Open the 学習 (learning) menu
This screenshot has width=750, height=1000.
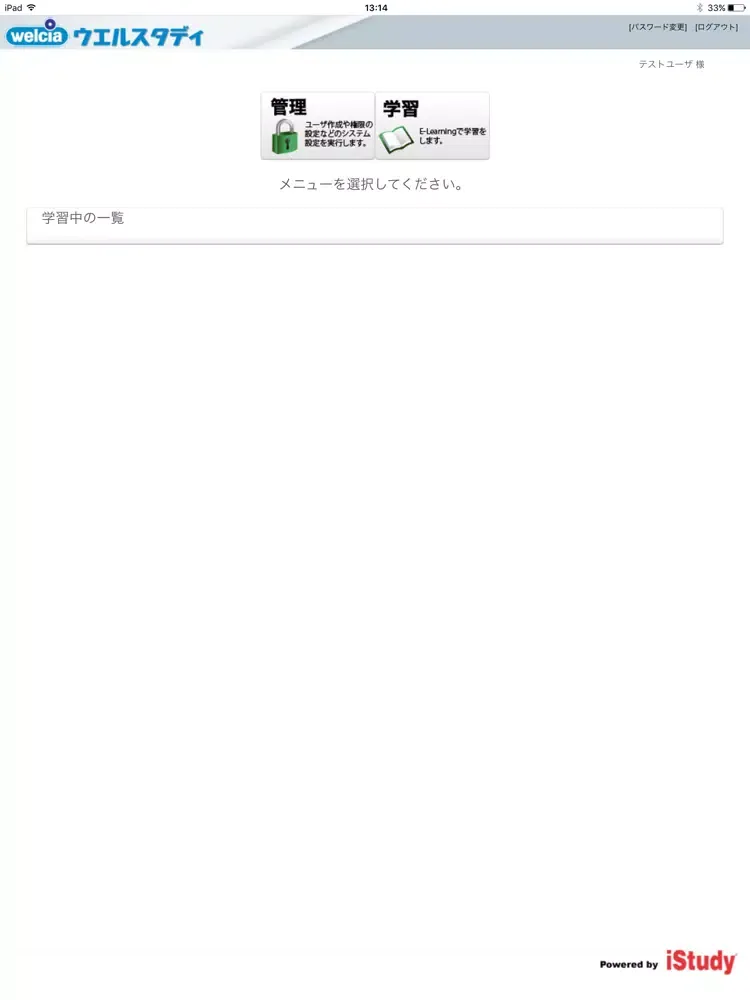(433, 126)
